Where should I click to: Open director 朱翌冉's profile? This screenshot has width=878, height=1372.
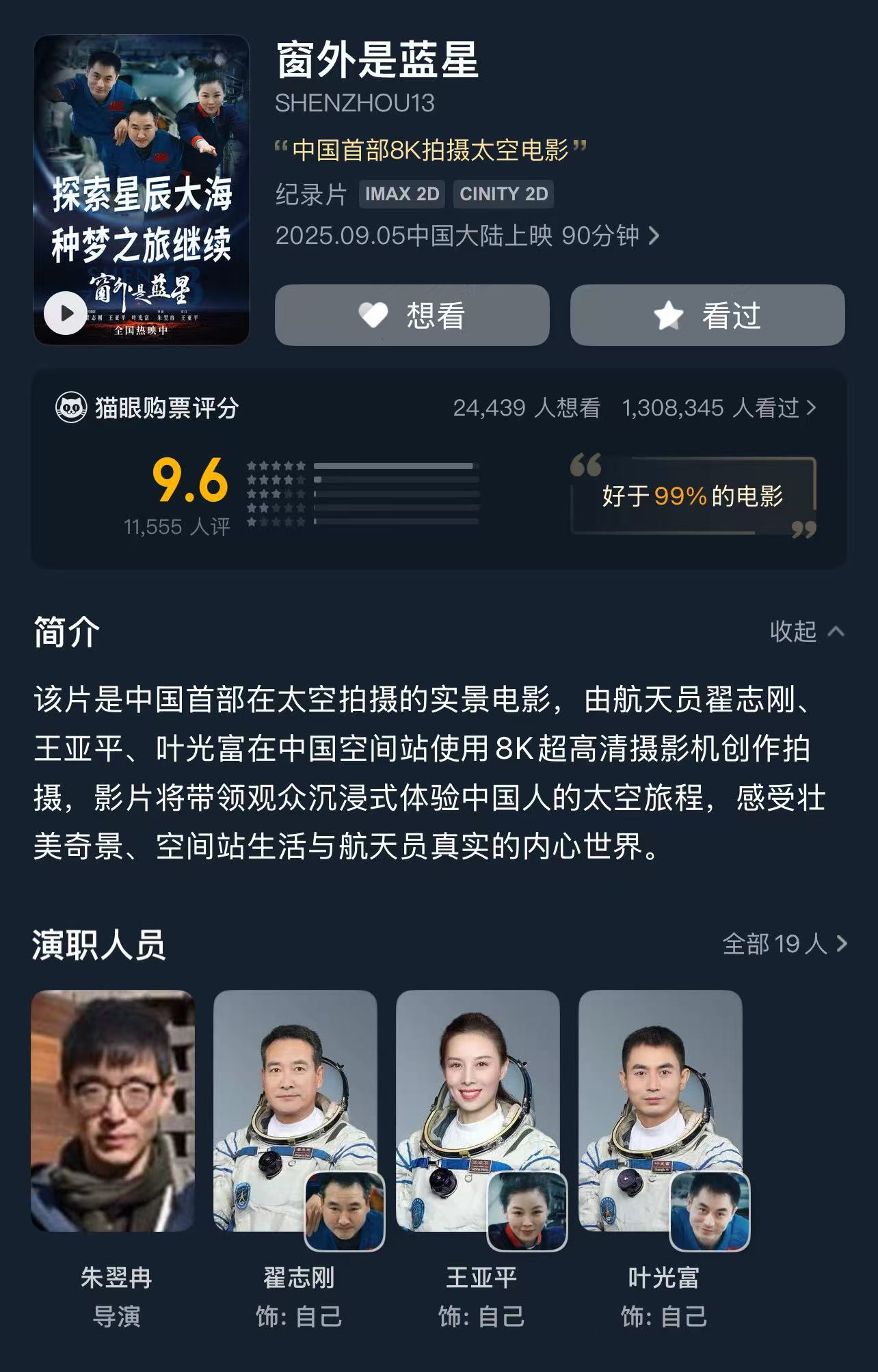113,1111
